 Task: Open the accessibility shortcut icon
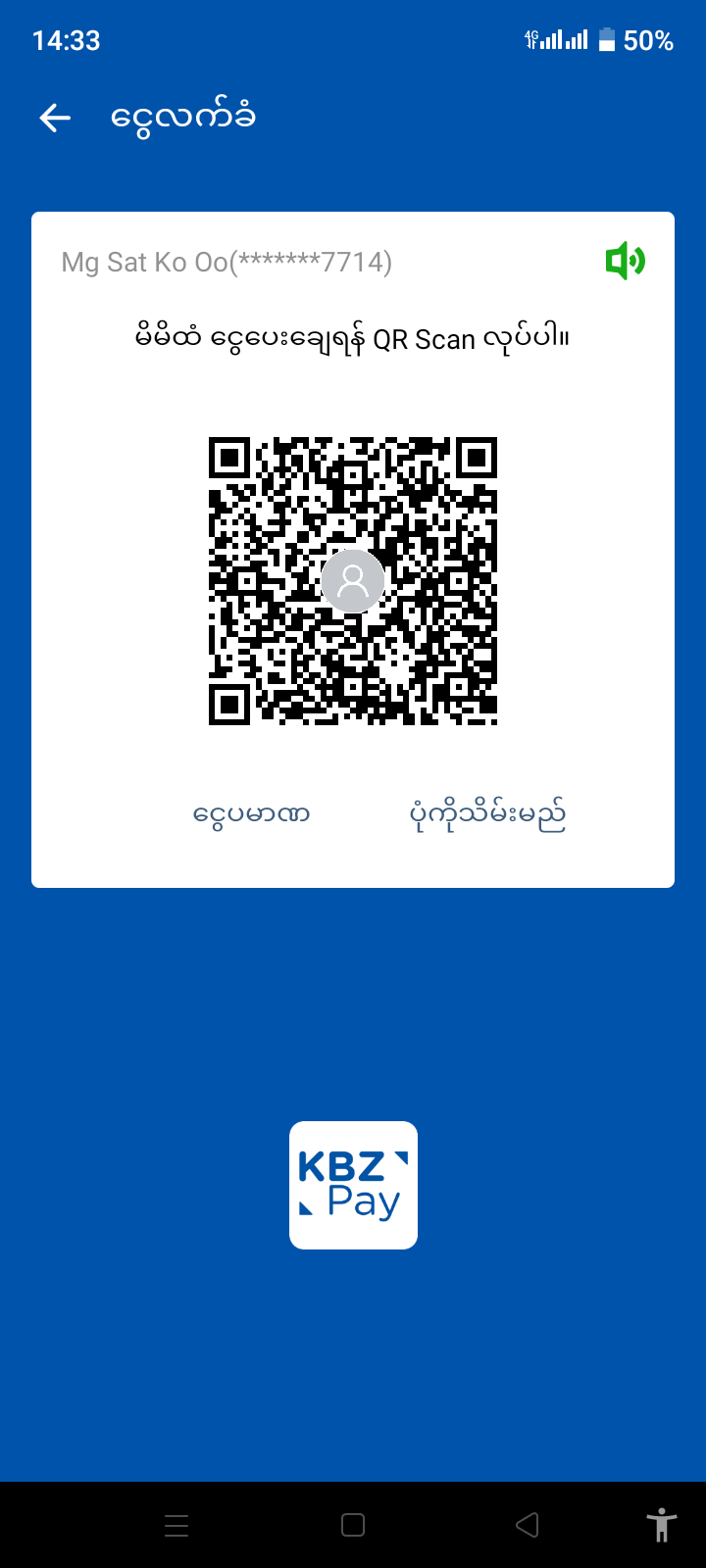662,1525
